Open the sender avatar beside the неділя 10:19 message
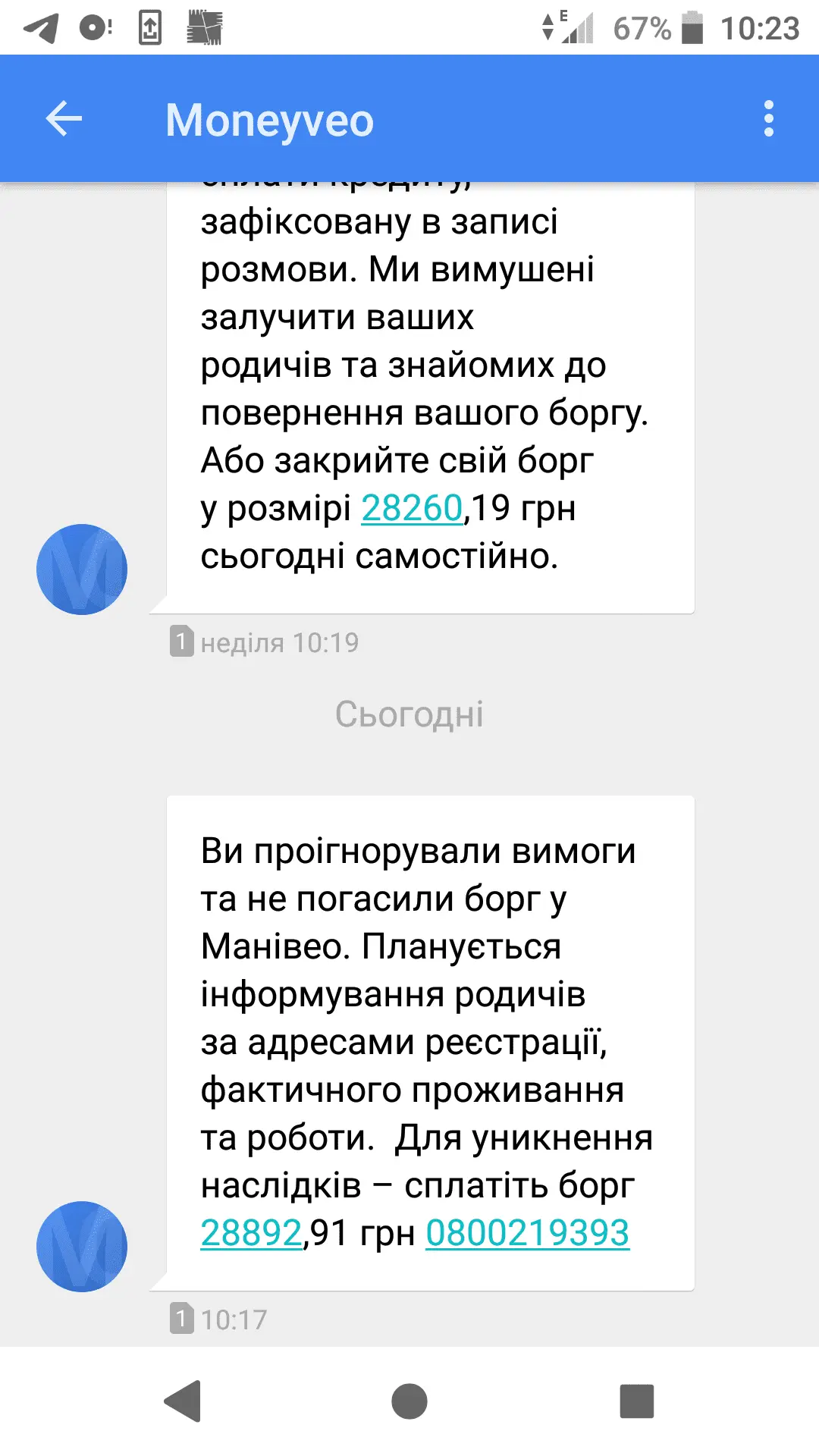This screenshot has height=1456, width=819. pyautogui.click(x=82, y=569)
